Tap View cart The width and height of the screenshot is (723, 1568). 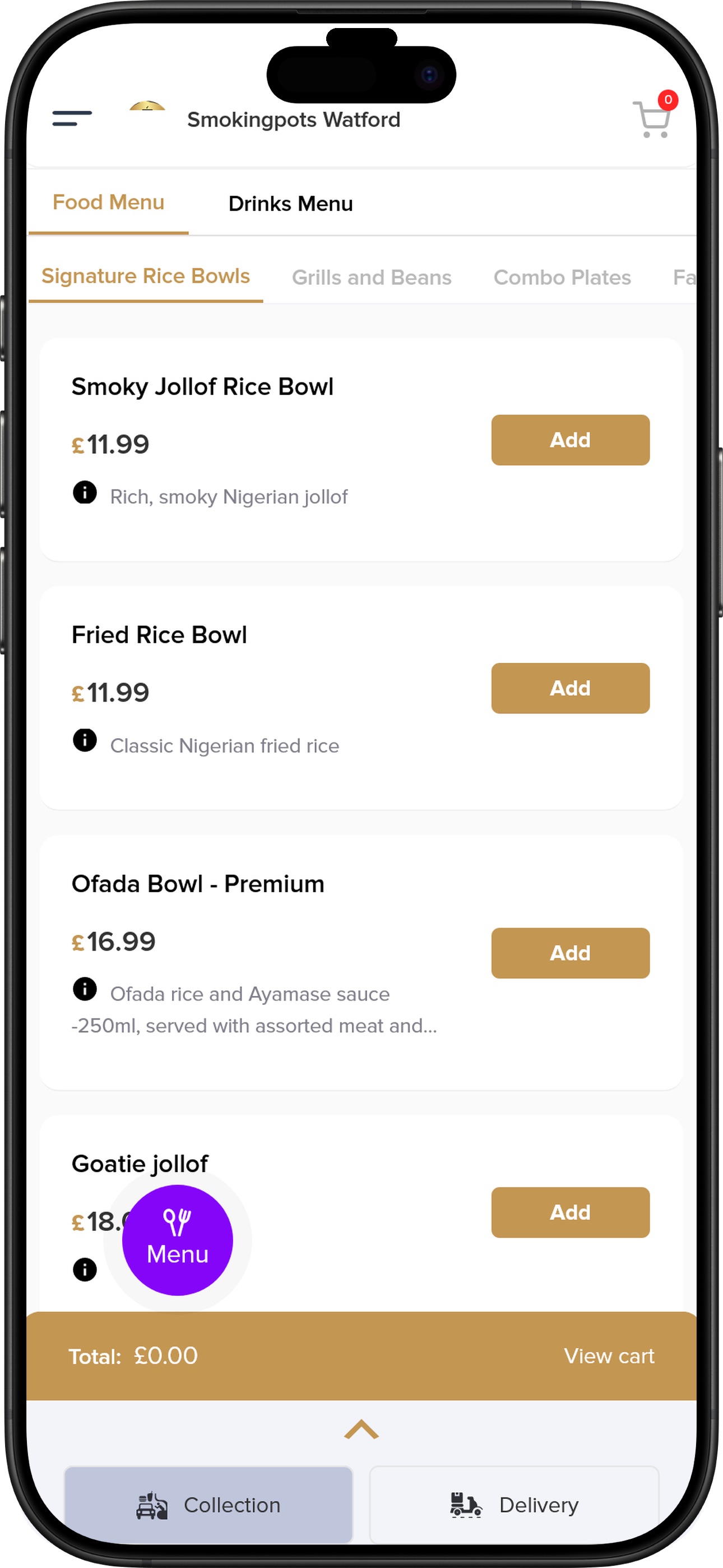609,1356
